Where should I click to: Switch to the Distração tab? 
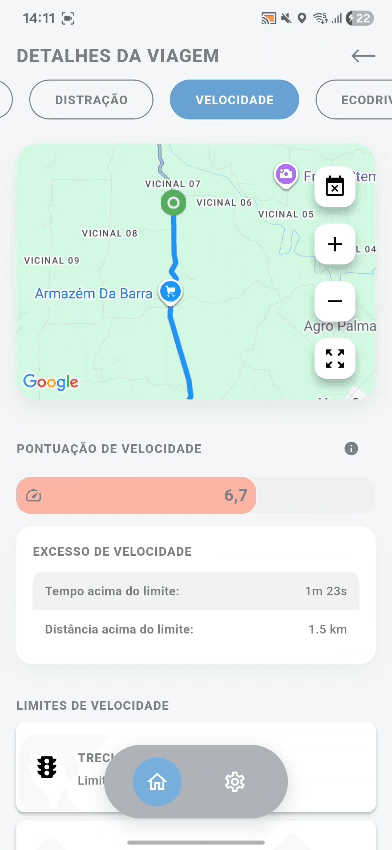point(91,100)
